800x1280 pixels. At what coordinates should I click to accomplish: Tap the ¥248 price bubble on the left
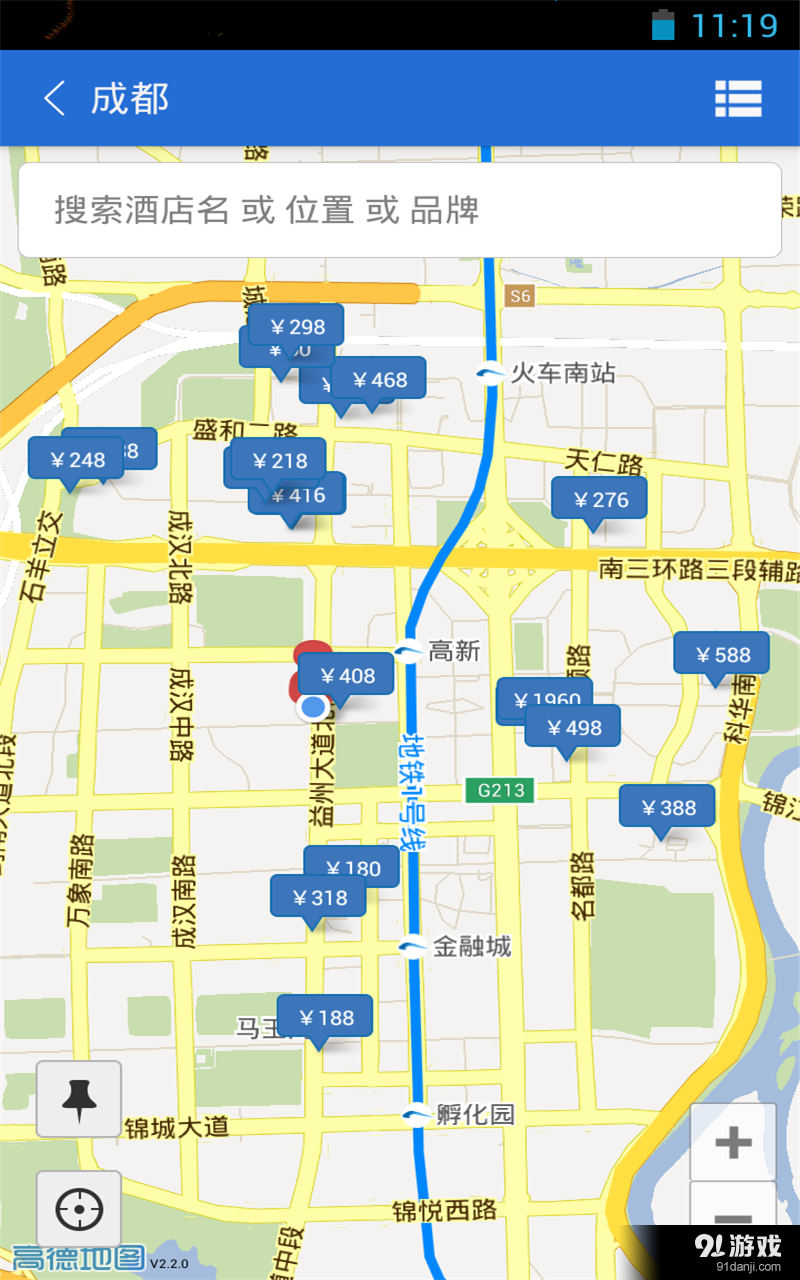point(77,460)
